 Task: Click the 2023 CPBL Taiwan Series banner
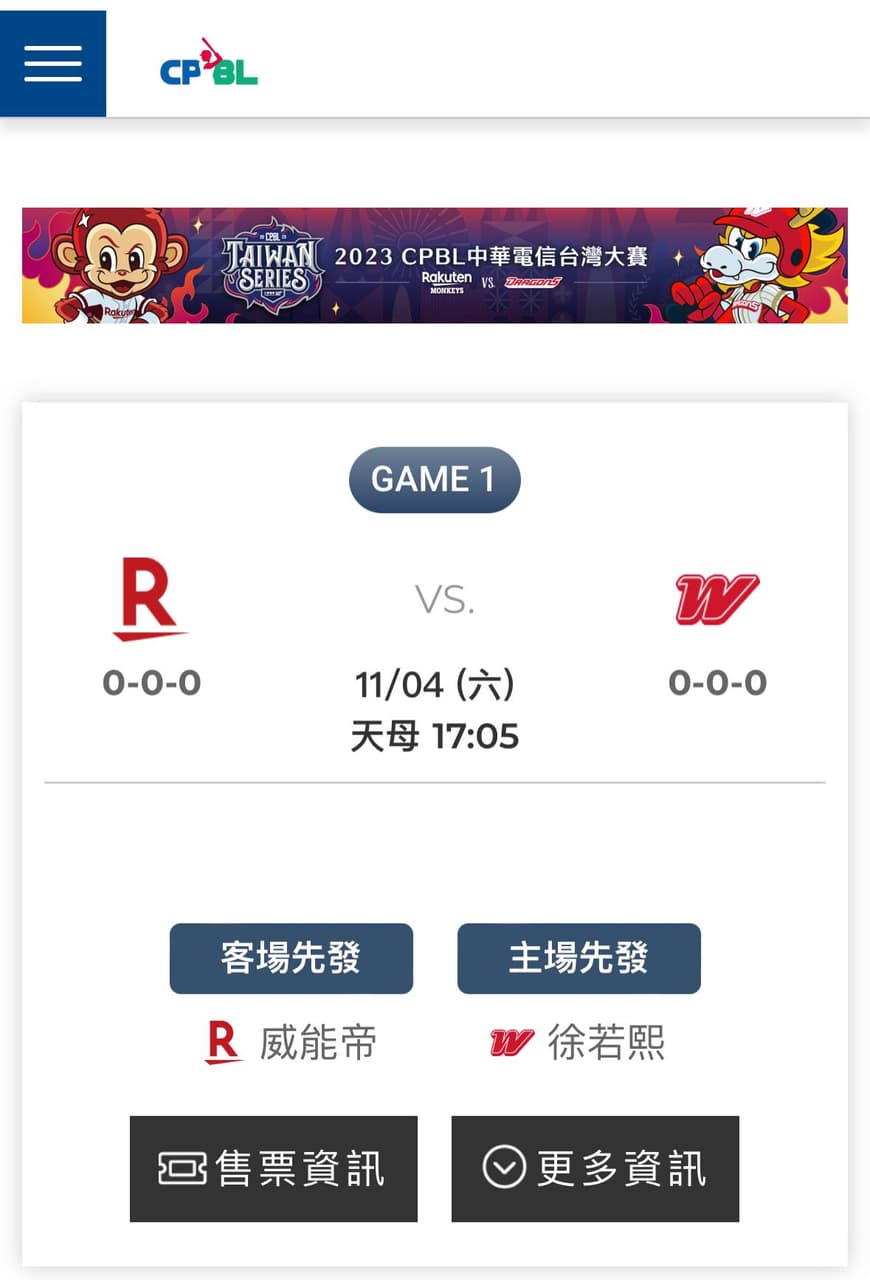click(435, 263)
